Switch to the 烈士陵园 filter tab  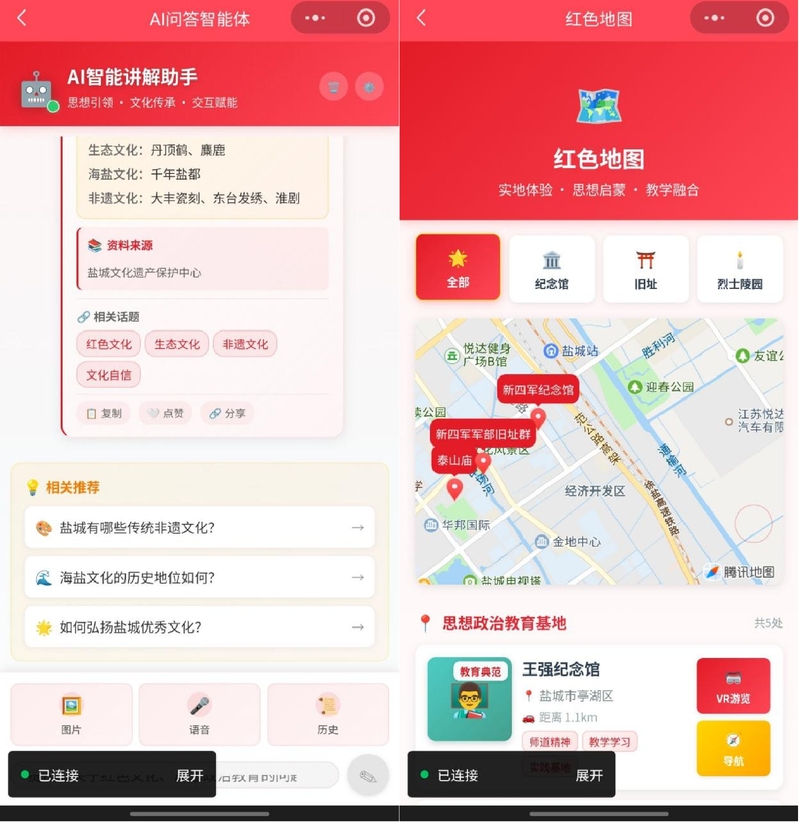click(739, 269)
